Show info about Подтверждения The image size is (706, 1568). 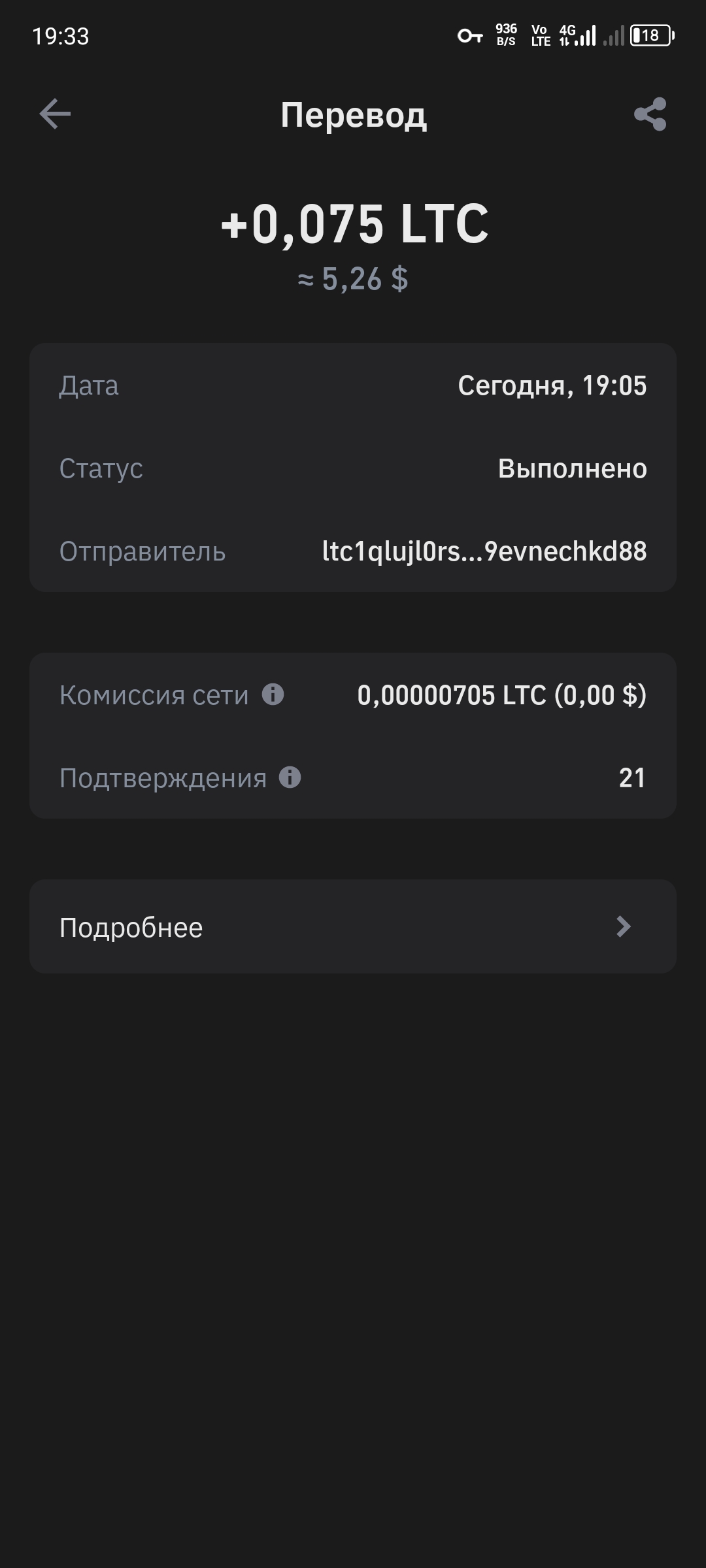(290, 777)
